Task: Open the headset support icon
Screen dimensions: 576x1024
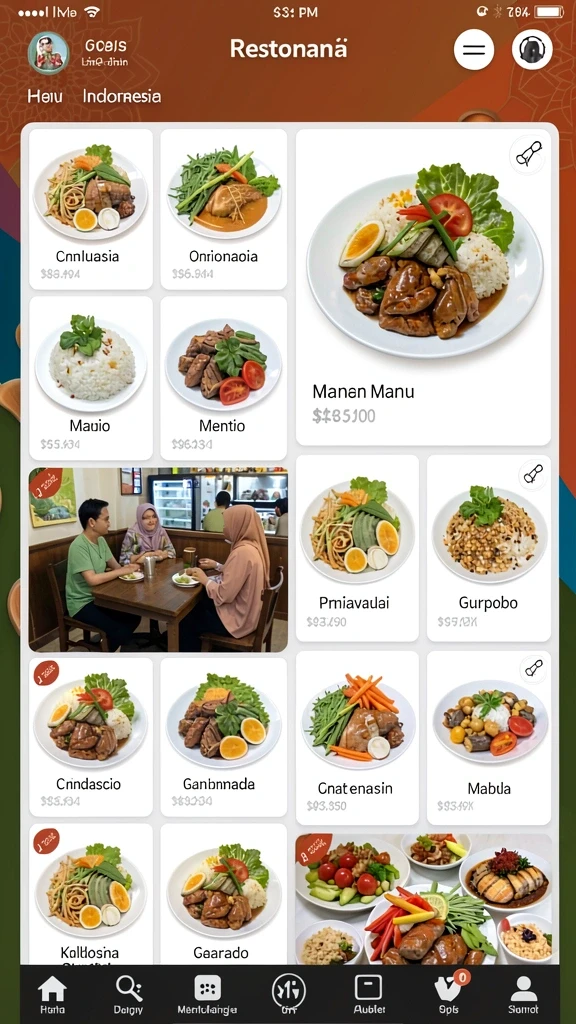Action: click(532, 50)
